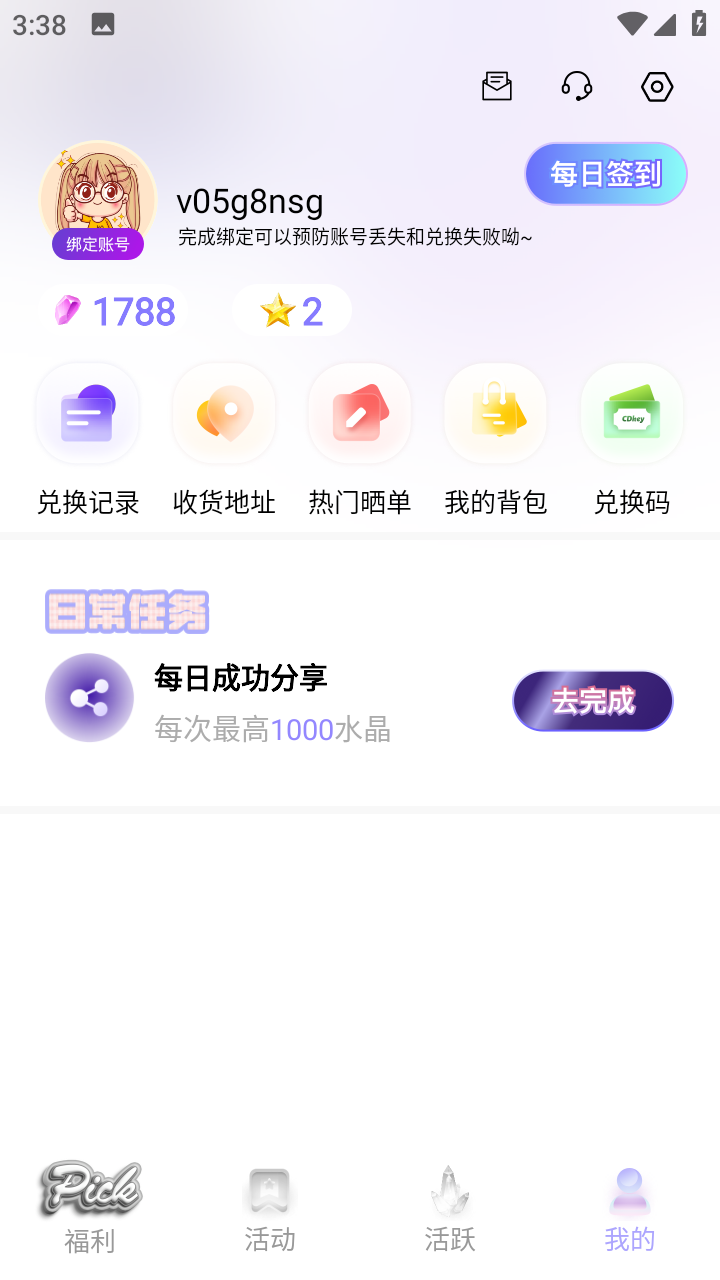The height and width of the screenshot is (1280, 720).
Task: Tap the 每日签到 daily check-in button
Action: 605,174
